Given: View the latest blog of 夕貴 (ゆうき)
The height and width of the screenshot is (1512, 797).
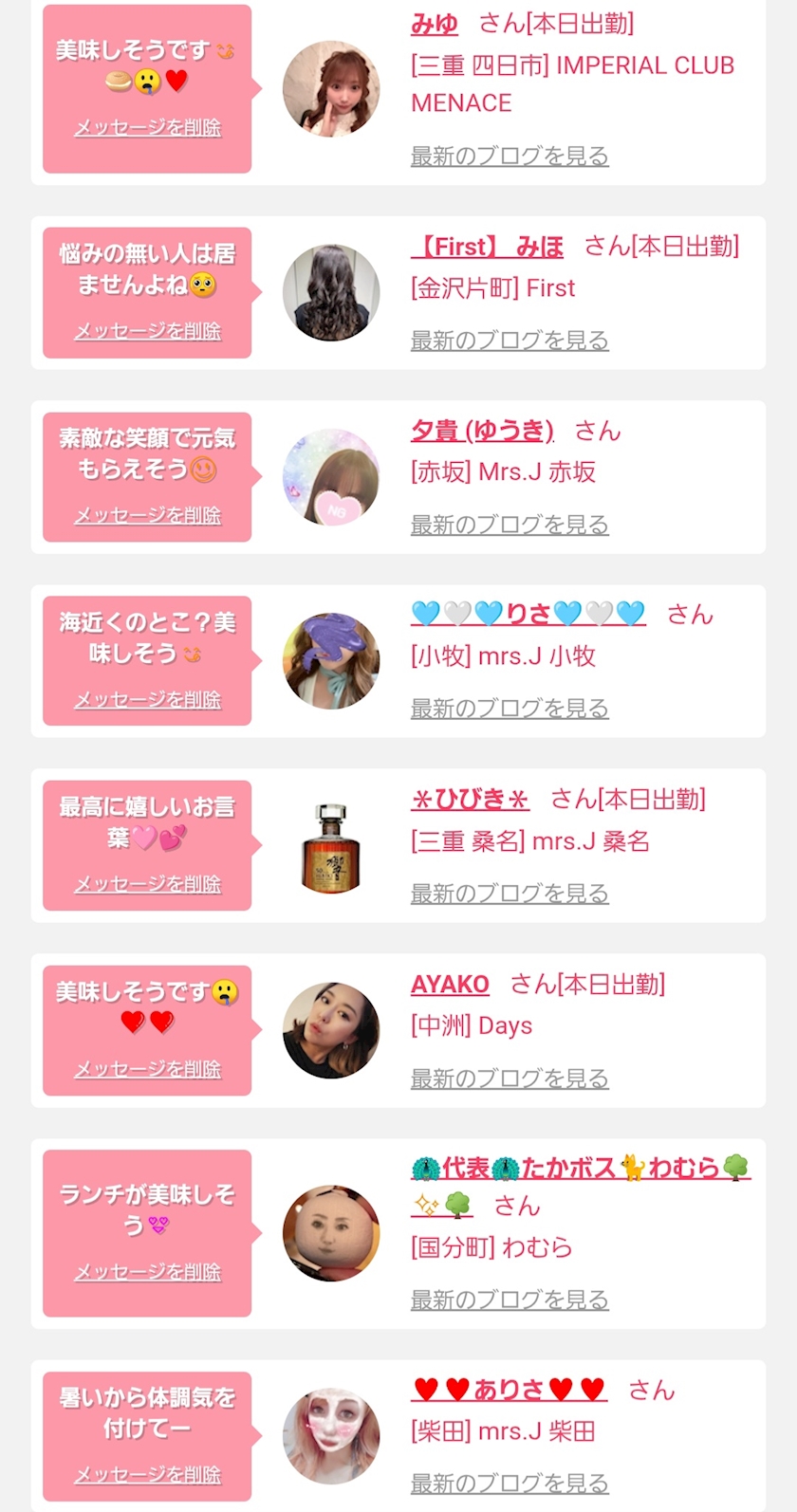Looking at the screenshot, I should [x=509, y=524].
